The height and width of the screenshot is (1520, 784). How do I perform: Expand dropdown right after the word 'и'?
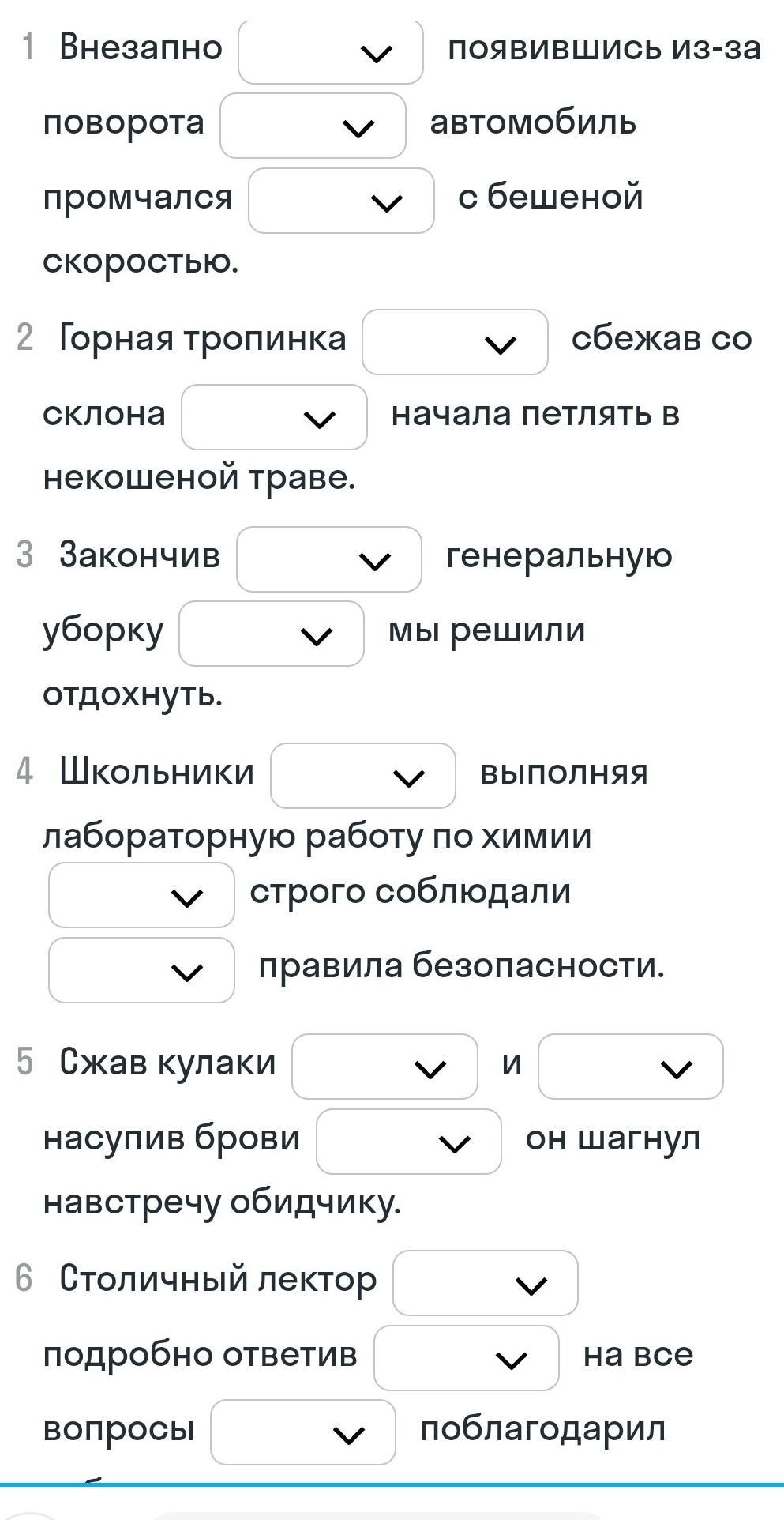(631, 1067)
